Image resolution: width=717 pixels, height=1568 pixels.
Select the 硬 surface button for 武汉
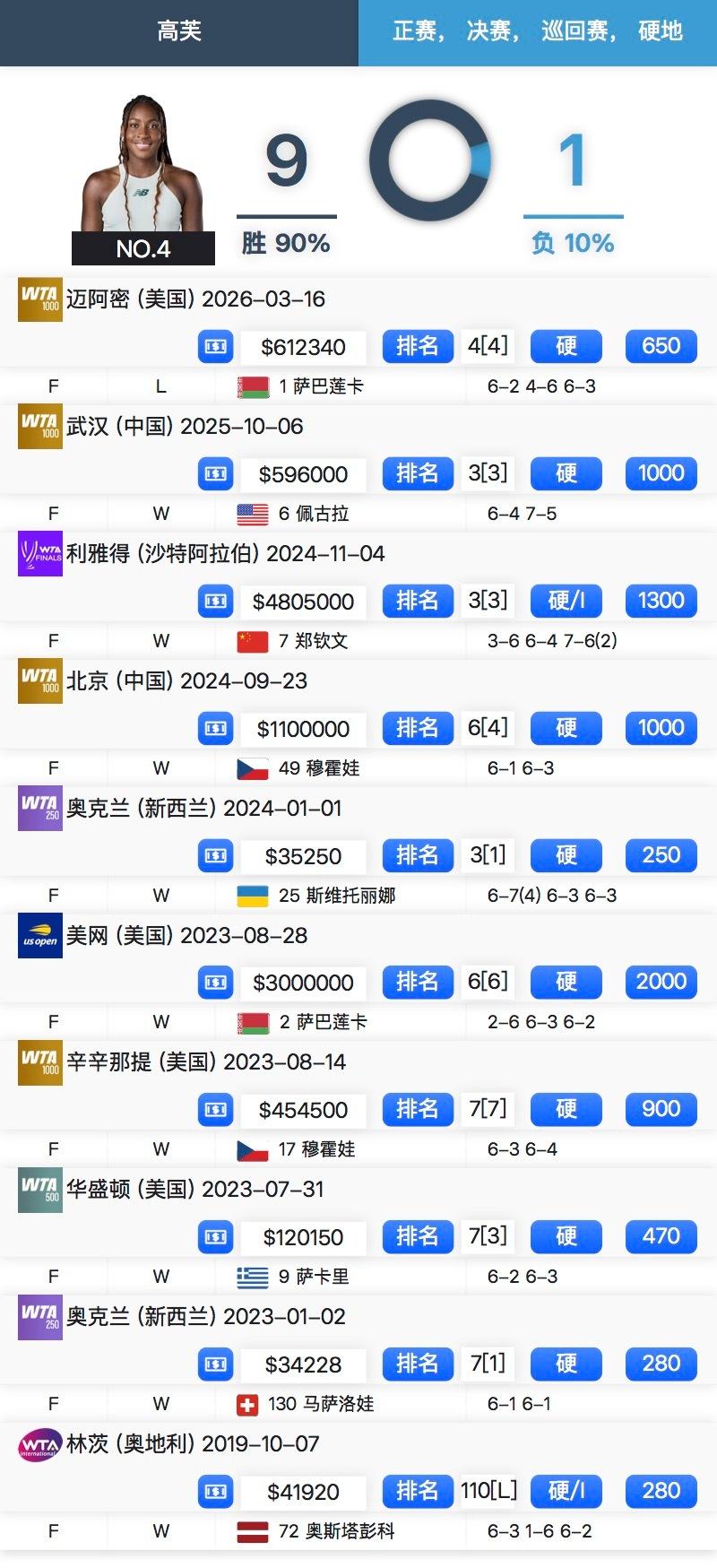click(x=566, y=473)
